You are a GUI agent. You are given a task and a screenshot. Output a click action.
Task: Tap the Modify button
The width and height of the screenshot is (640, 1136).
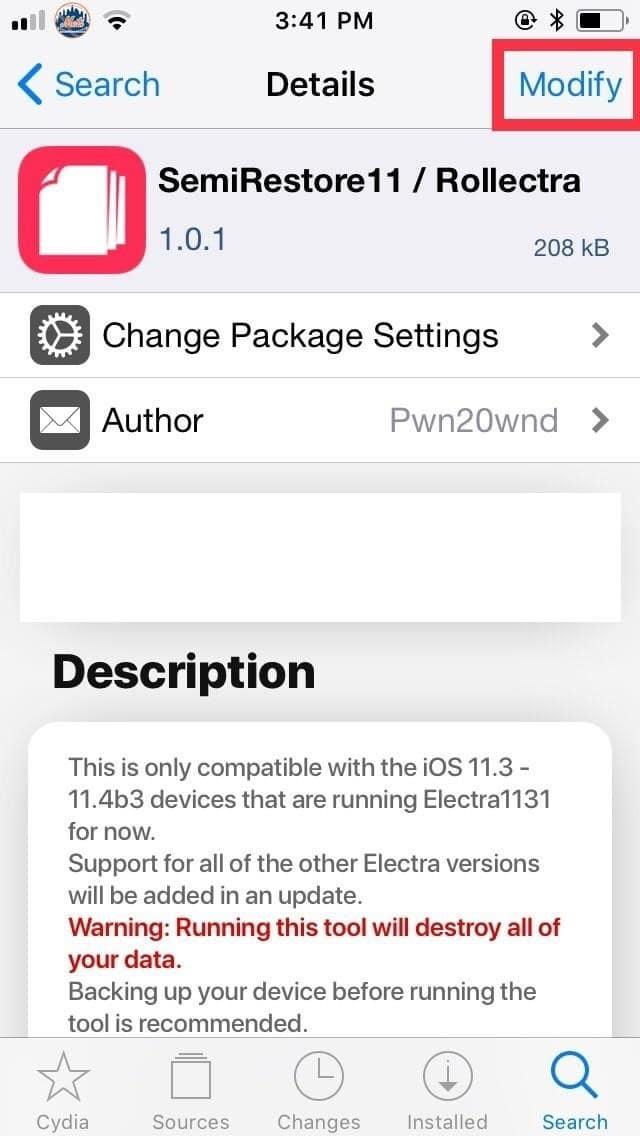tap(569, 85)
